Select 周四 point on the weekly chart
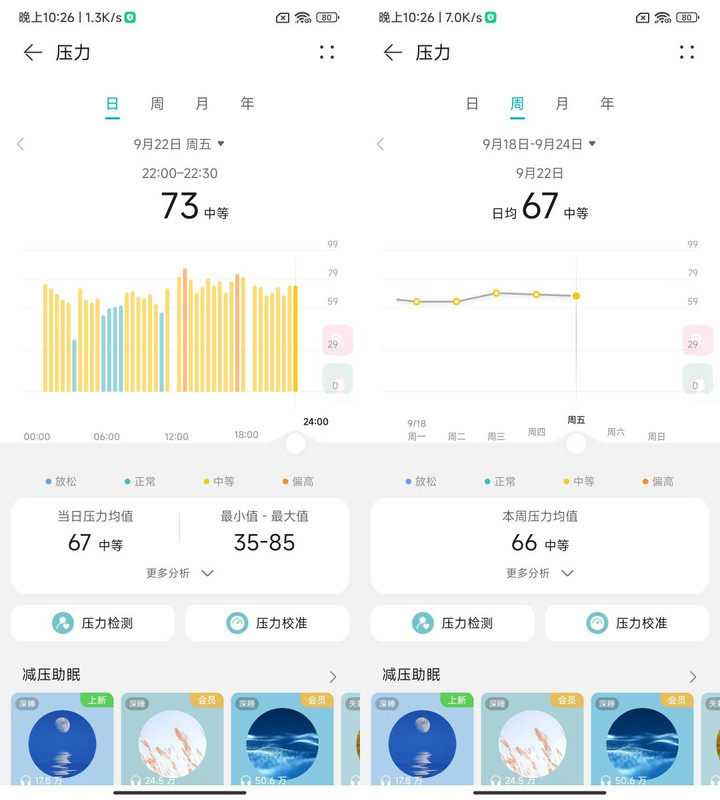 536,294
